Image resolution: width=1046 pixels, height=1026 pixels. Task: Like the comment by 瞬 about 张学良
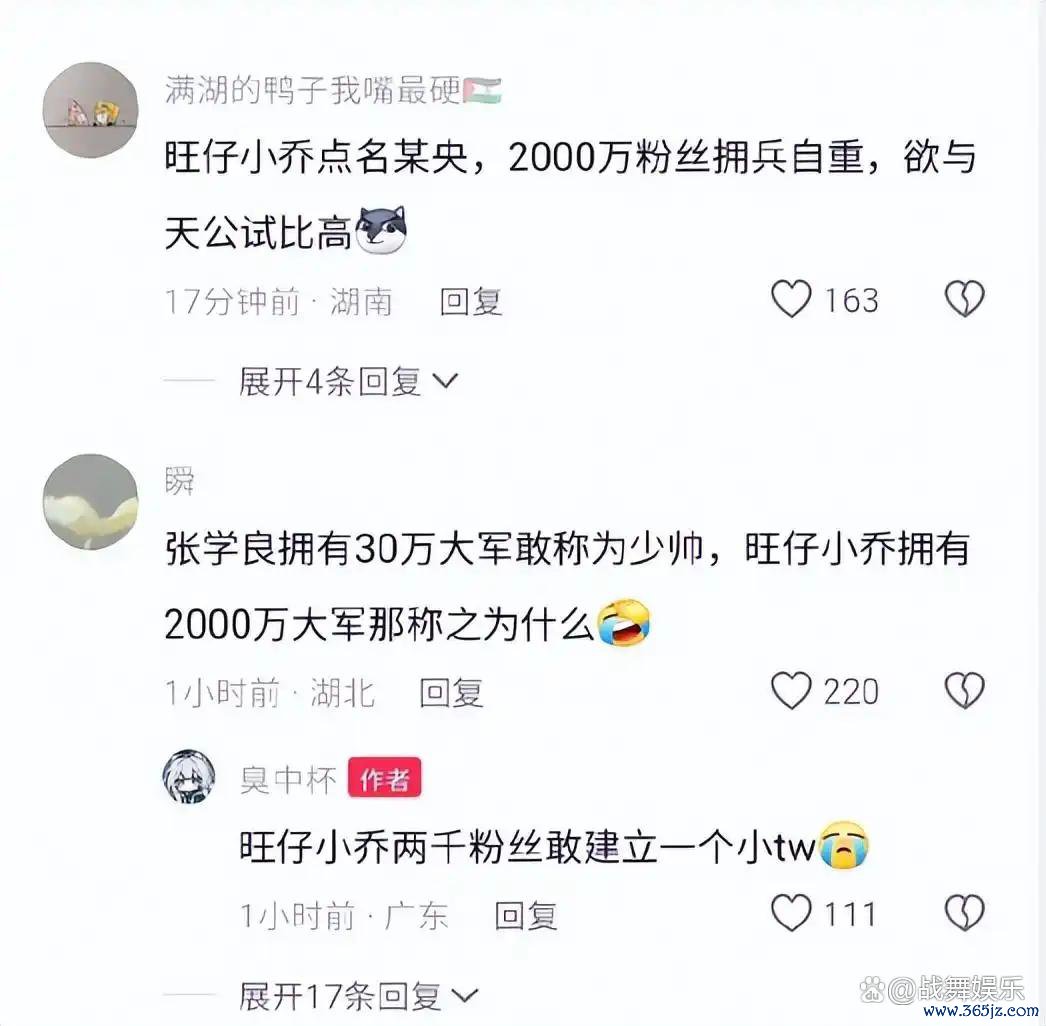[792, 691]
